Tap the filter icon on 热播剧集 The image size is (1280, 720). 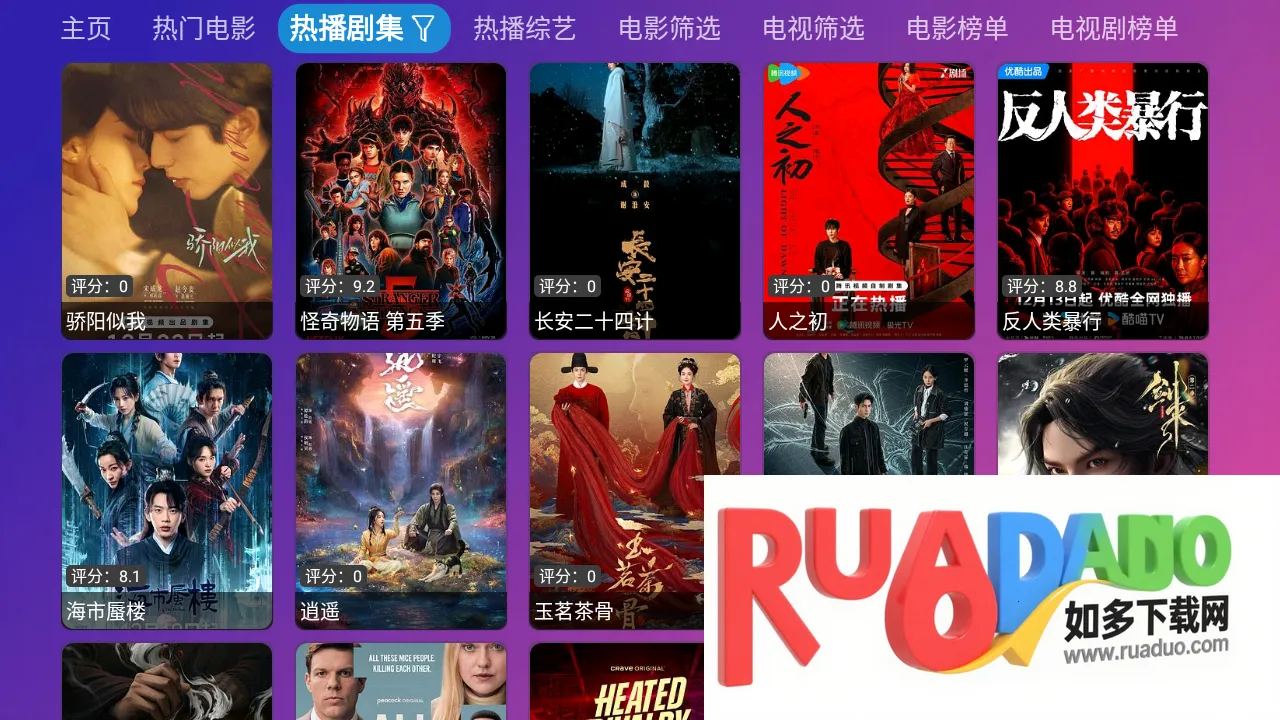point(424,29)
